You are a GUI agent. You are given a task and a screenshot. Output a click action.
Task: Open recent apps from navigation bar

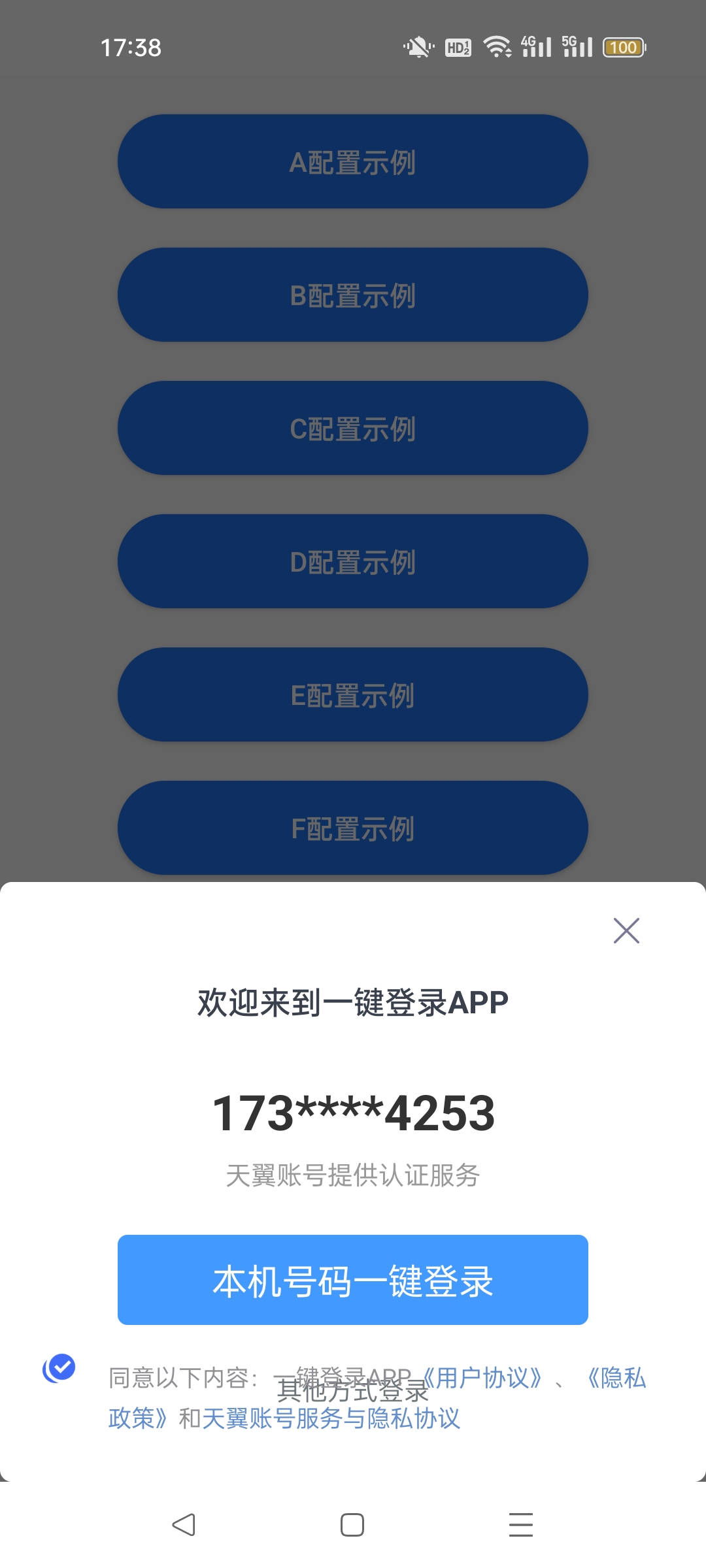(521, 1525)
